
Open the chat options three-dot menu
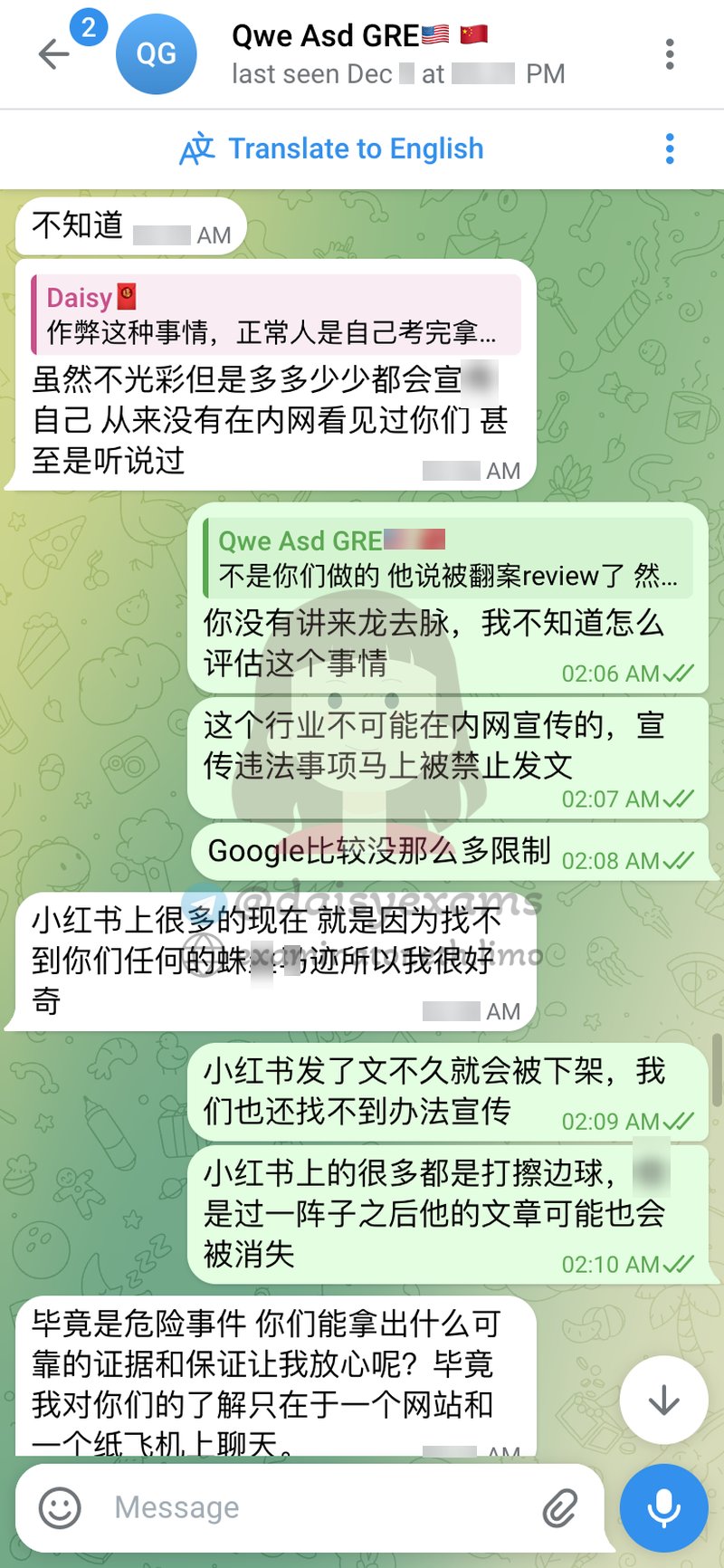670,53
